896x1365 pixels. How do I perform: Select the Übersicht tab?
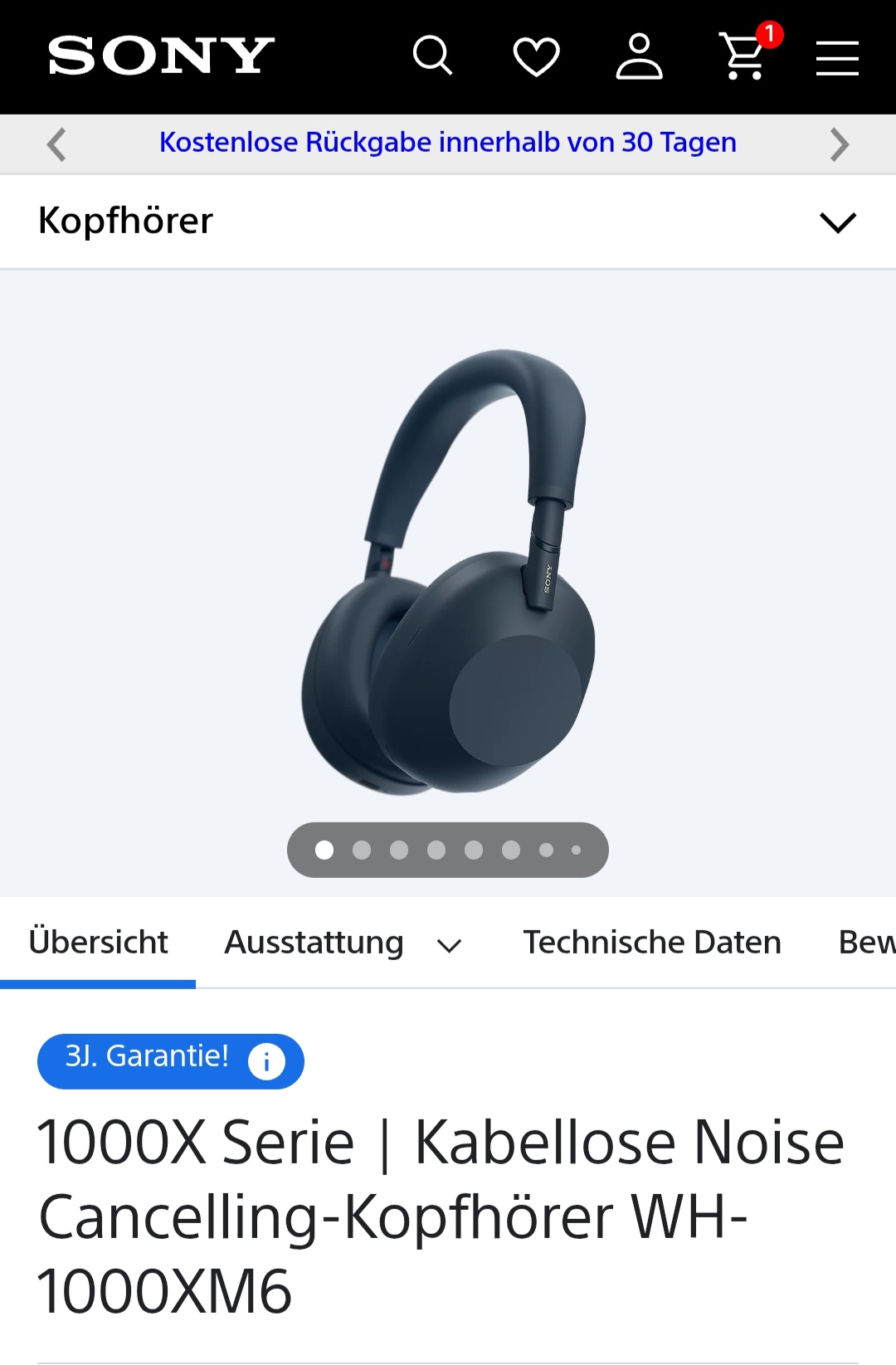click(98, 943)
